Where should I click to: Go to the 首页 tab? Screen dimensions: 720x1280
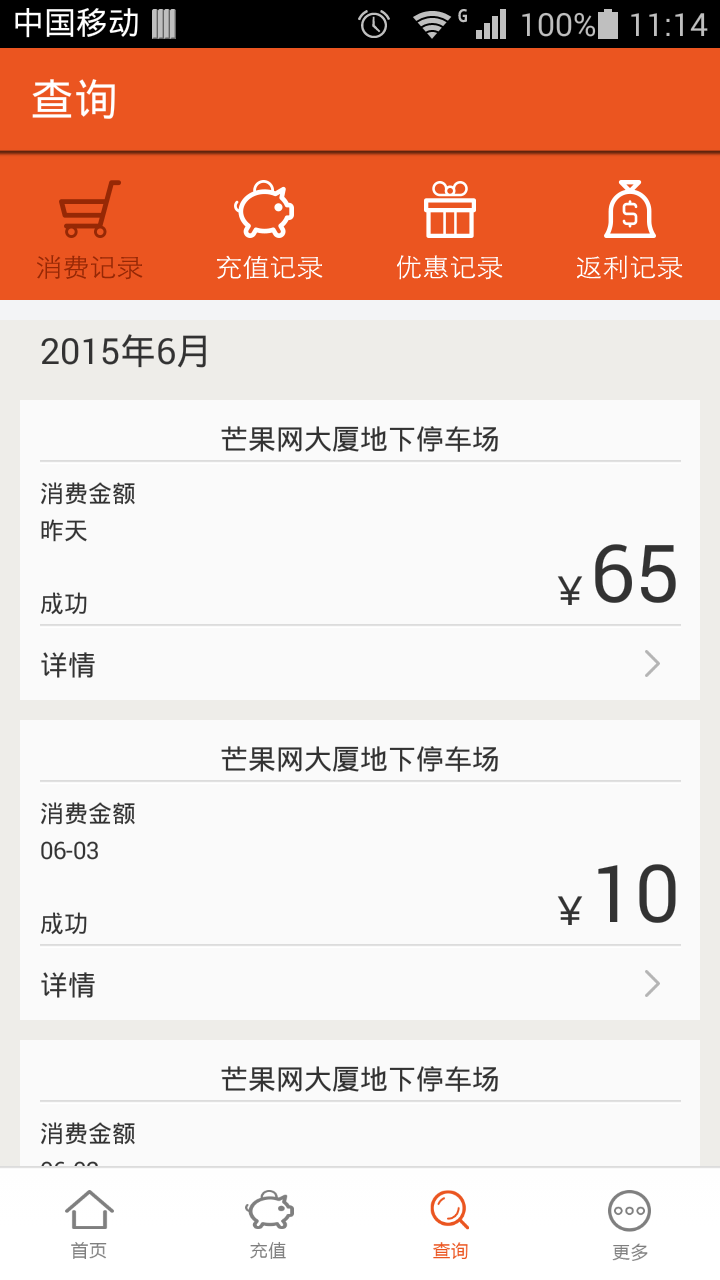[90, 1224]
